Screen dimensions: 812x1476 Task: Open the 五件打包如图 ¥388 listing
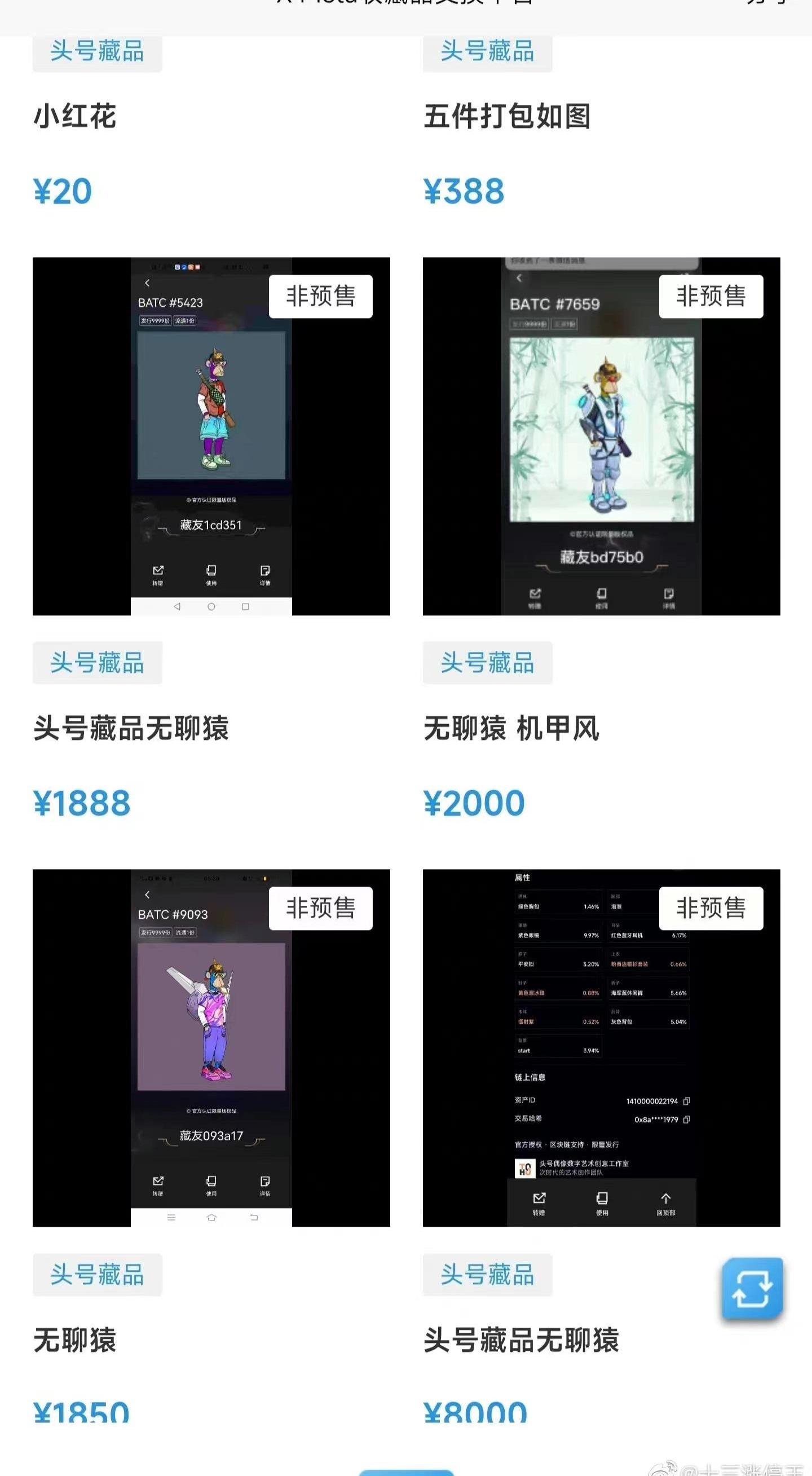click(506, 116)
